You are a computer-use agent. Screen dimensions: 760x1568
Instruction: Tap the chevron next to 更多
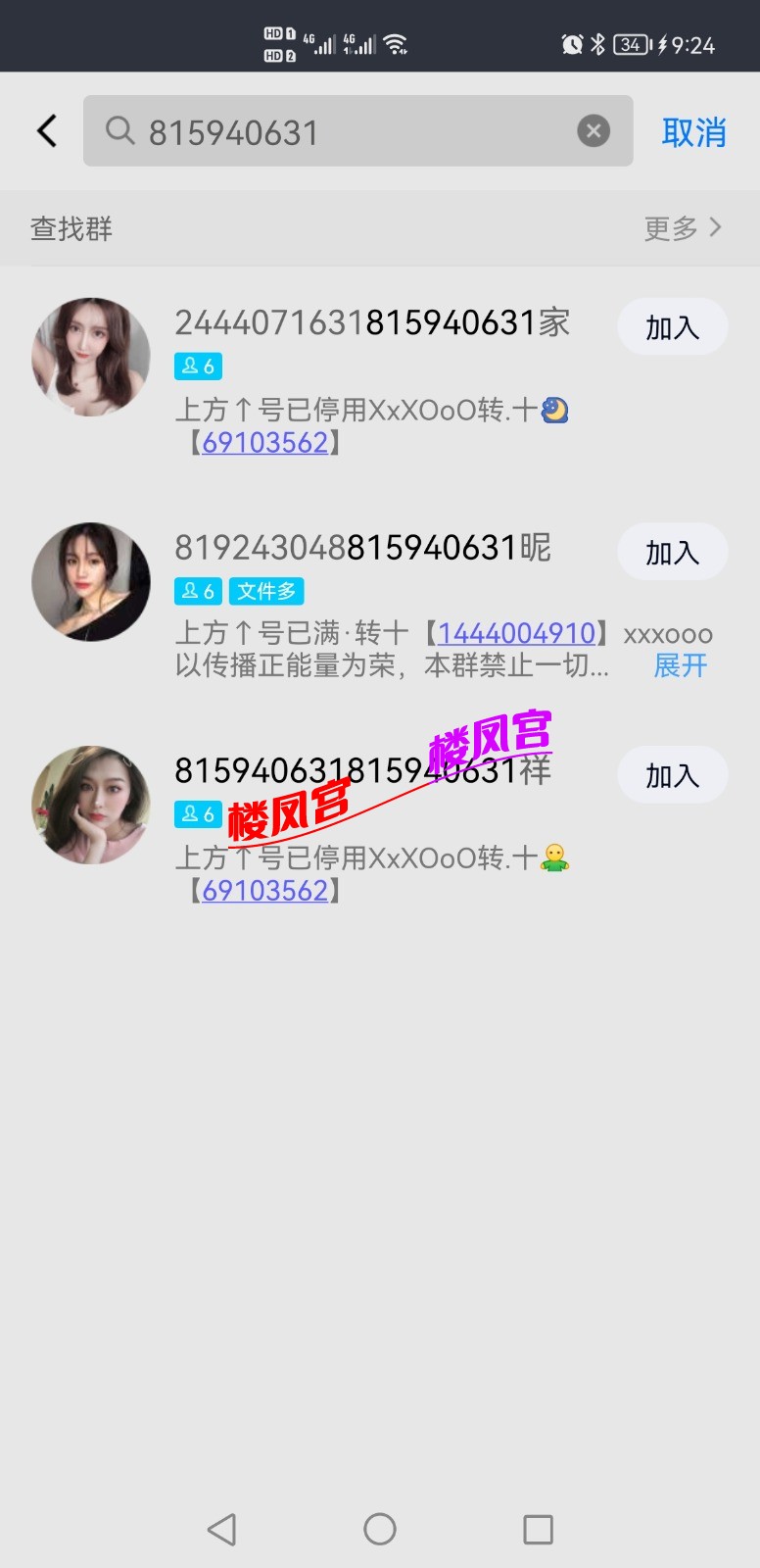pyautogui.click(x=717, y=227)
